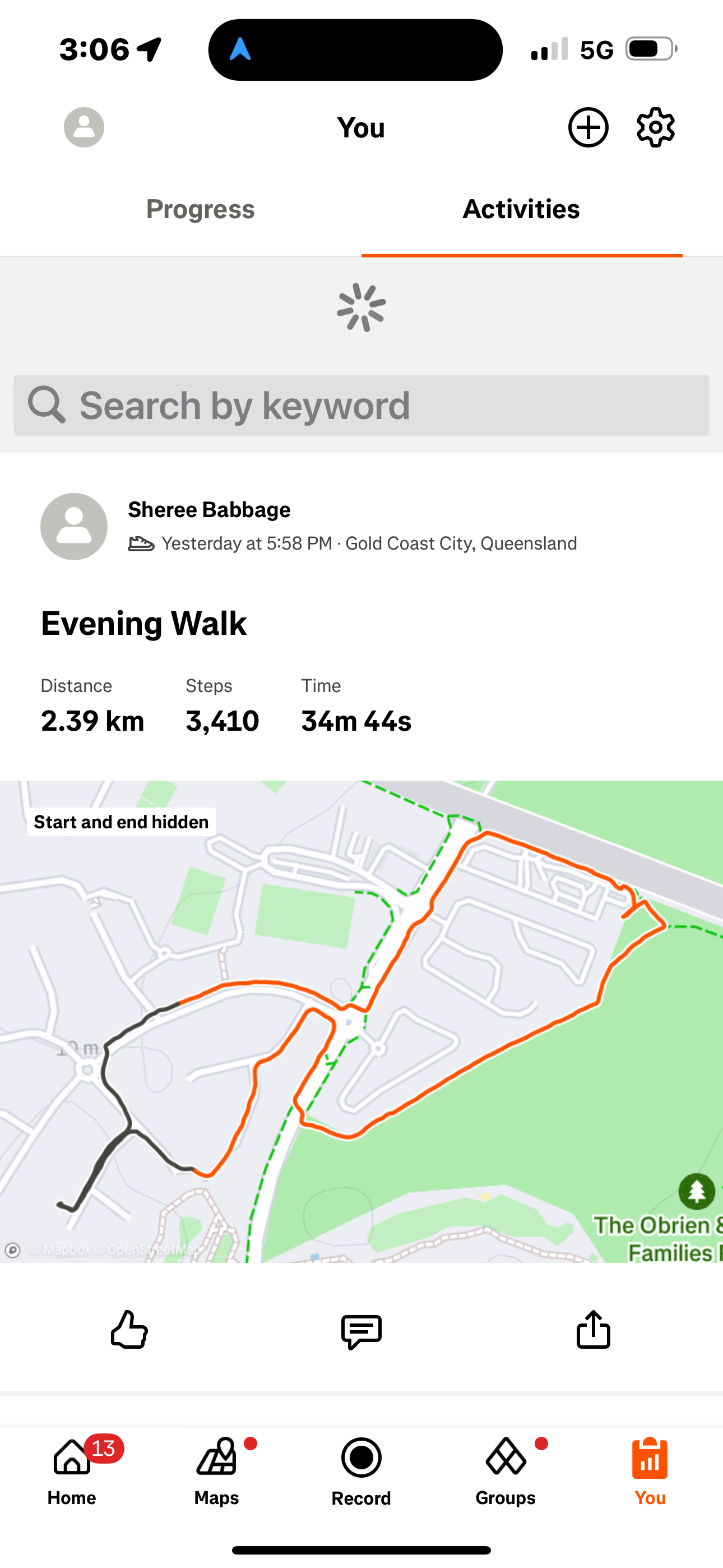The height and width of the screenshot is (1568, 723).
Task: Go to the Home tab
Action: [x=72, y=1471]
